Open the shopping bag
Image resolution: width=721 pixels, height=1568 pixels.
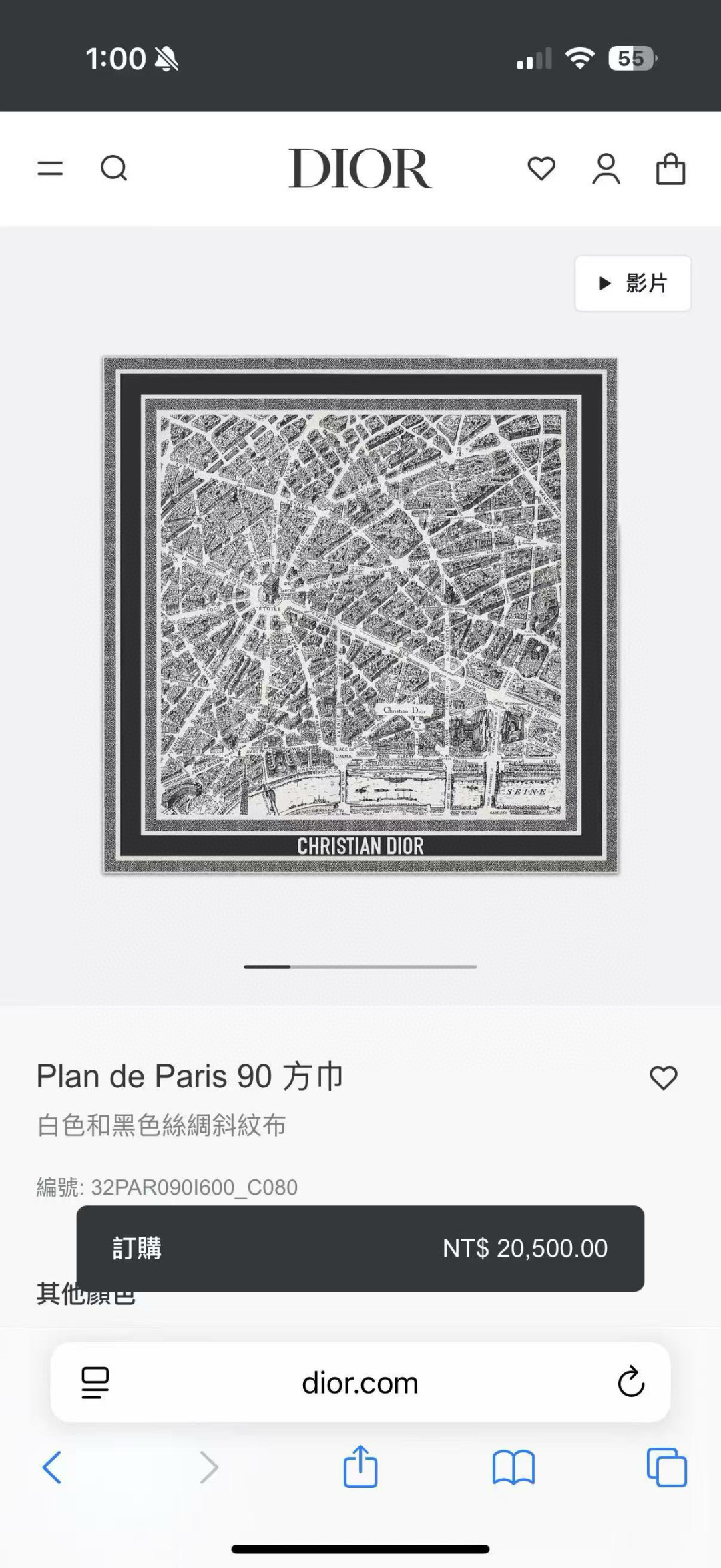670,168
